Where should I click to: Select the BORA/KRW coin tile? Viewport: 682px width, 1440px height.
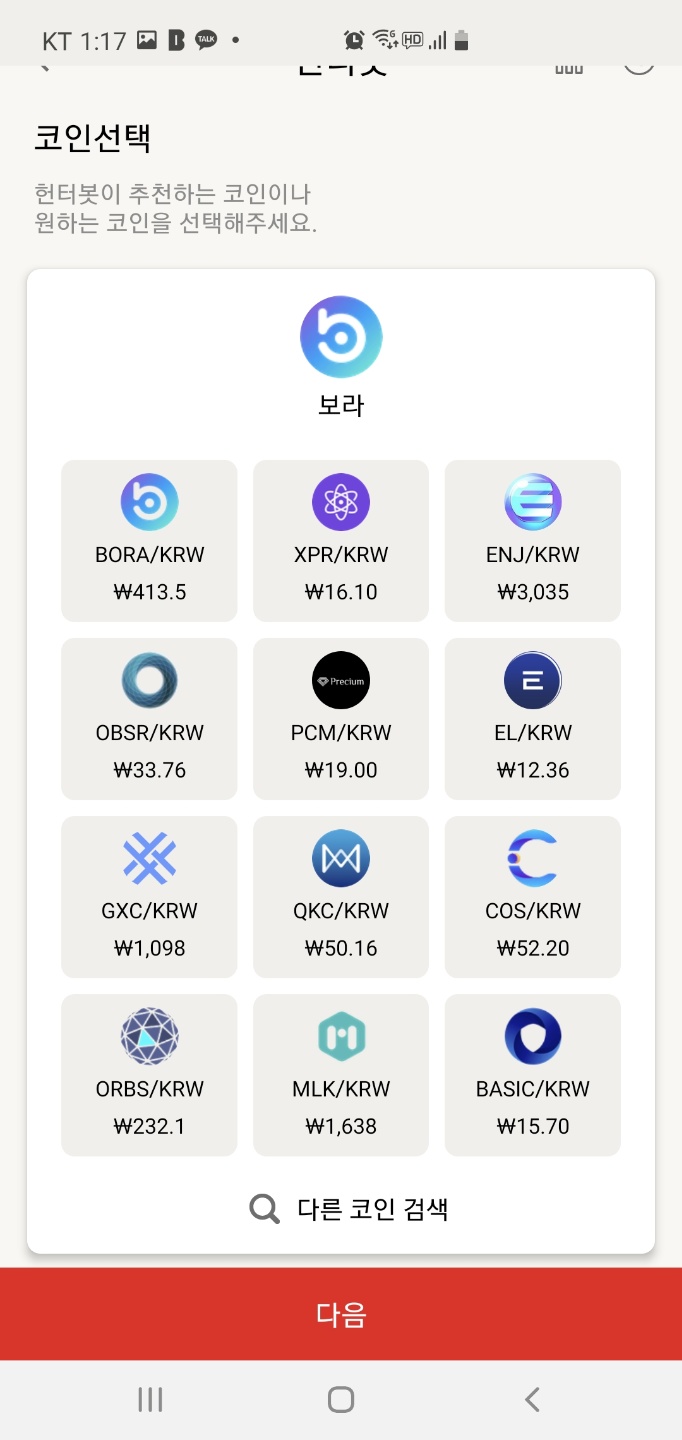[149, 540]
